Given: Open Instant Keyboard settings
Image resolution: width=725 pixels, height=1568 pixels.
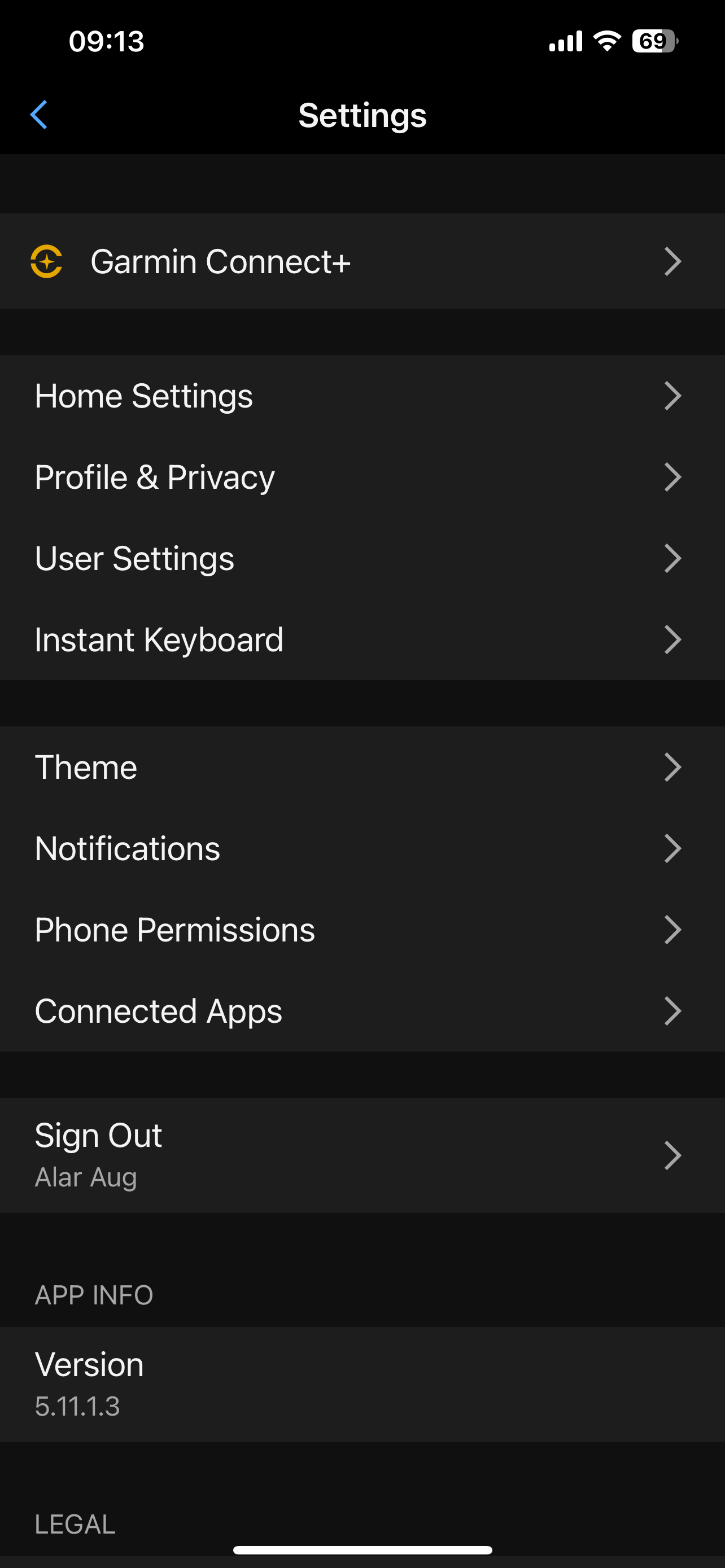Looking at the screenshot, I should pyautogui.click(x=362, y=640).
